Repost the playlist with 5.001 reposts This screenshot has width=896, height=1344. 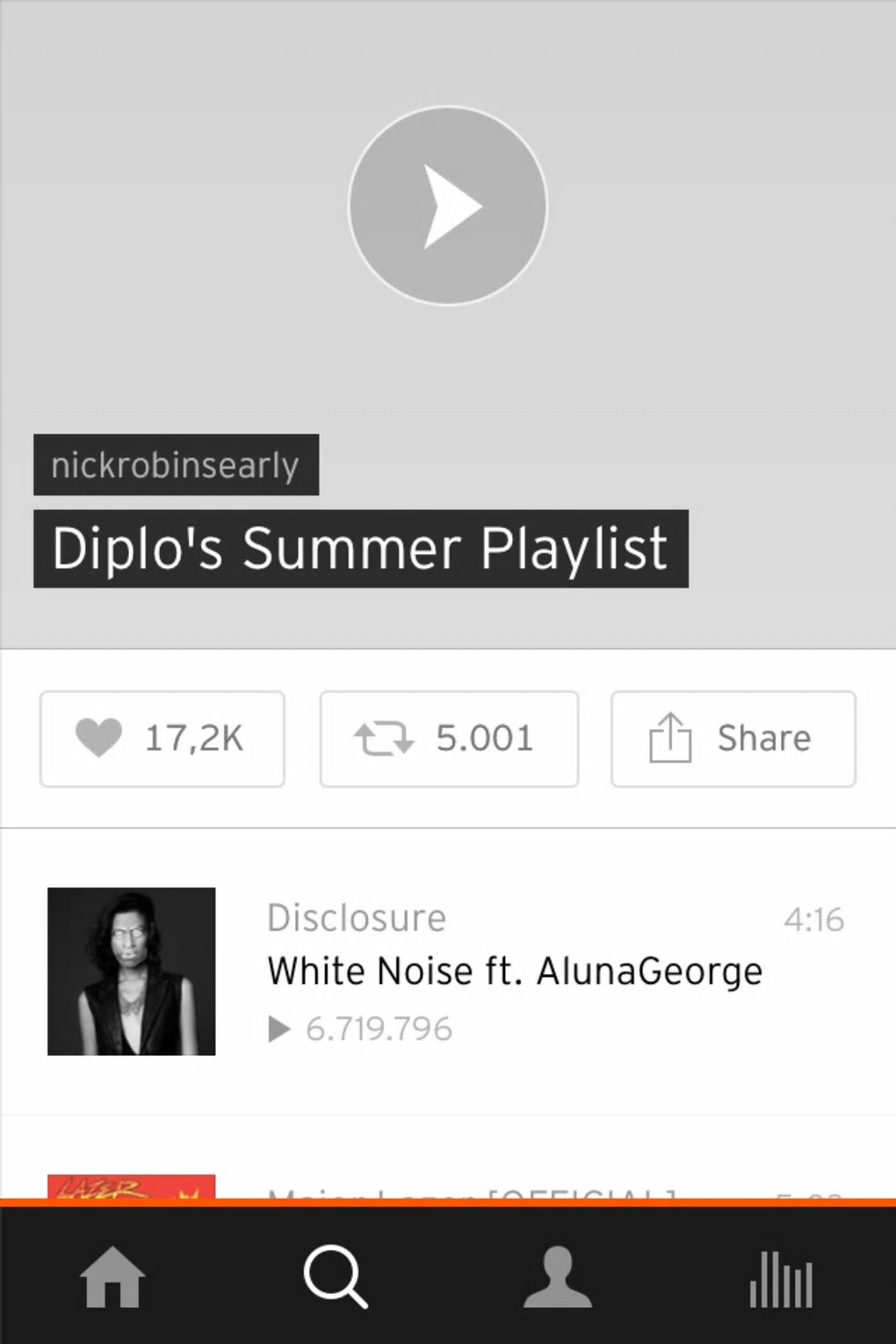tap(449, 739)
